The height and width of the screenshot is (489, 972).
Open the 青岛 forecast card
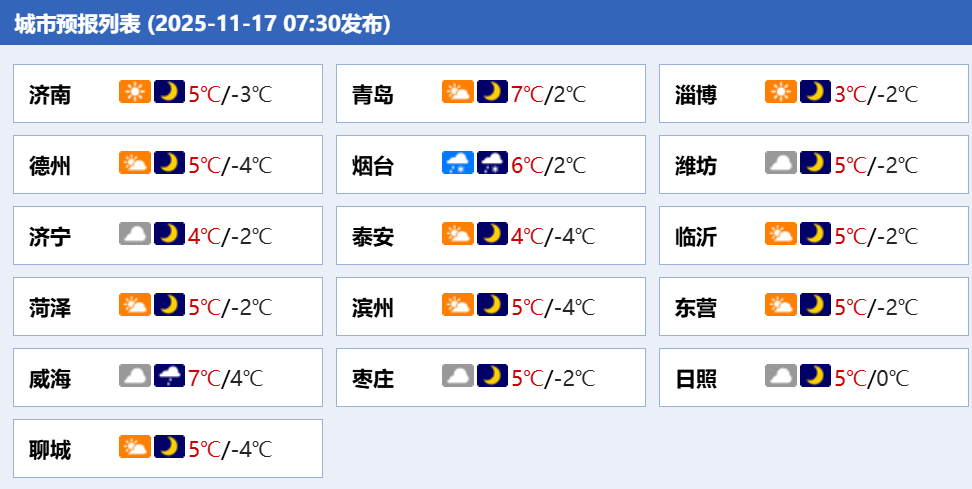click(x=491, y=94)
